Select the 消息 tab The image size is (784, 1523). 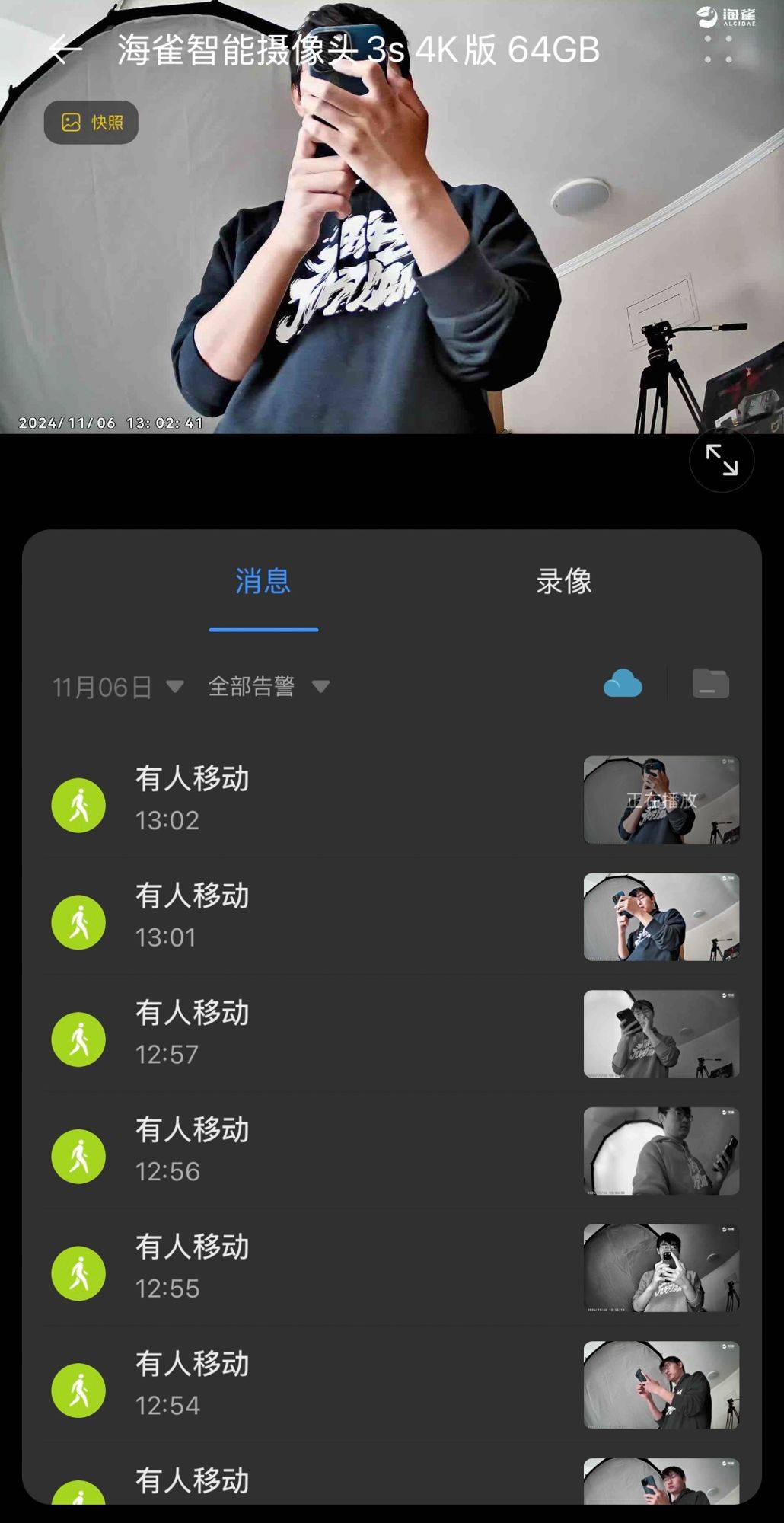263,582
